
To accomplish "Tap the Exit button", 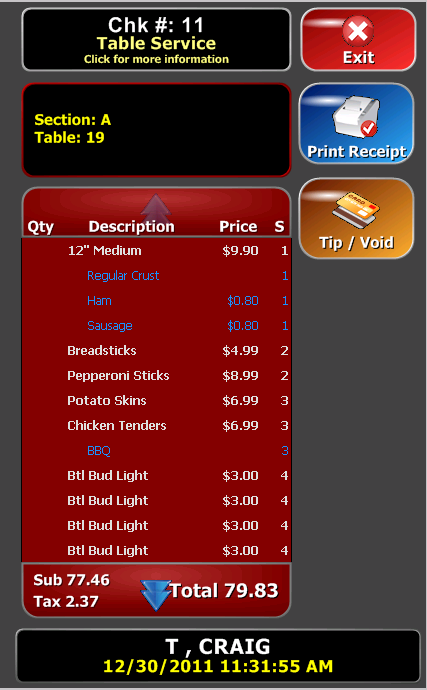I will click(x=358, y=40).
